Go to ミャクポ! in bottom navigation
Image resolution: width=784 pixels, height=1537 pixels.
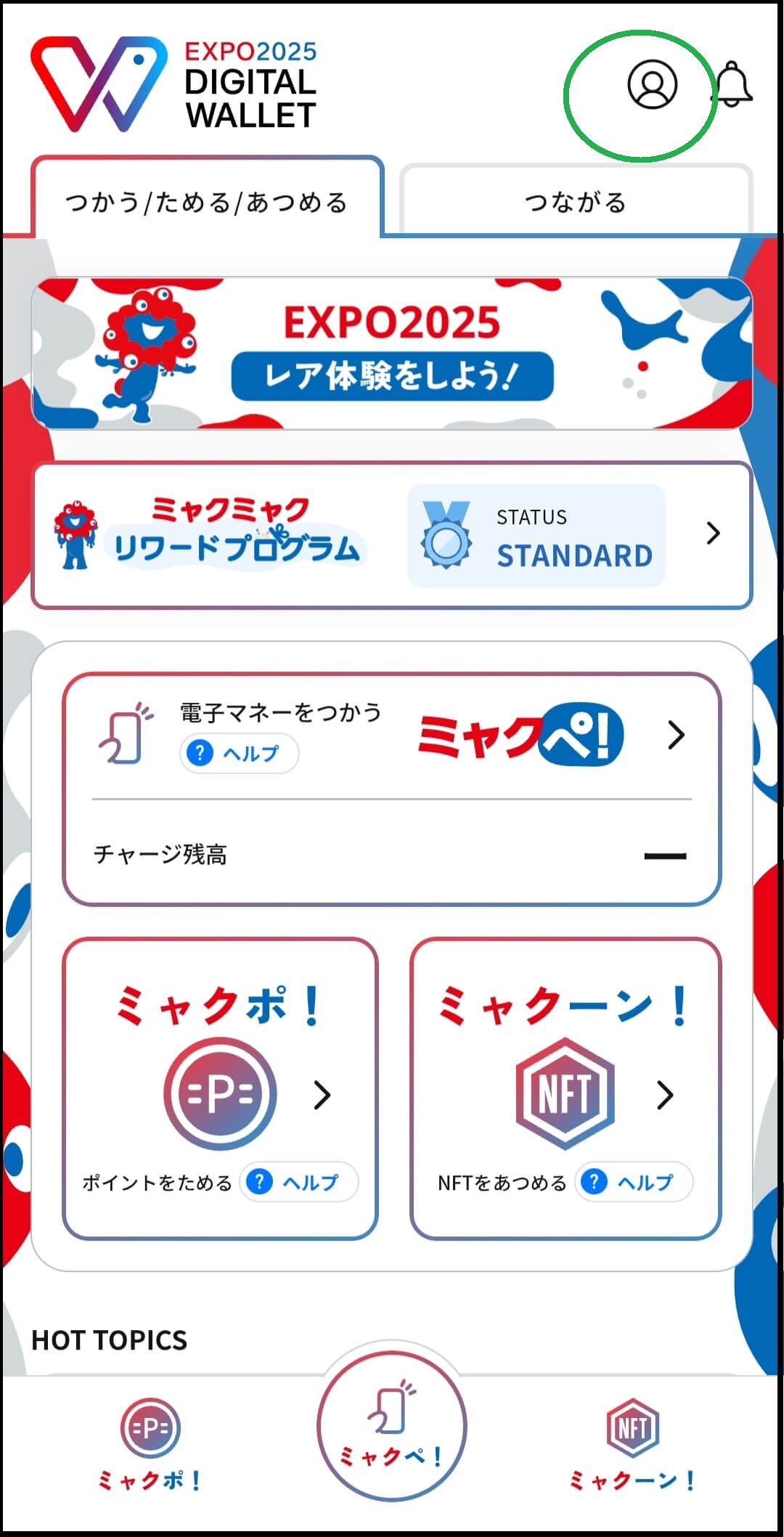[150, 1445]
